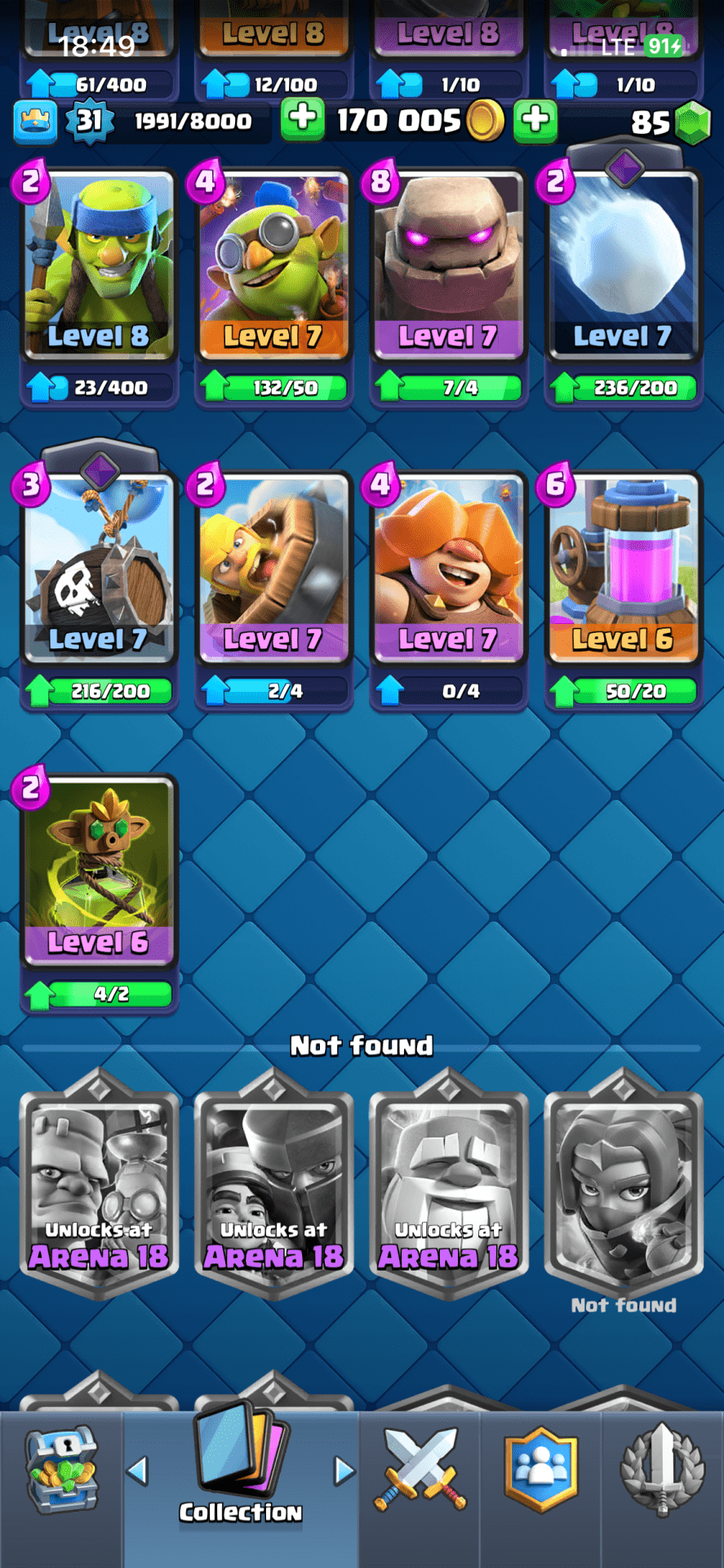Open the Clan tab with the shield
Viewport: 724px width, 1568px height.
(541, 1470)
